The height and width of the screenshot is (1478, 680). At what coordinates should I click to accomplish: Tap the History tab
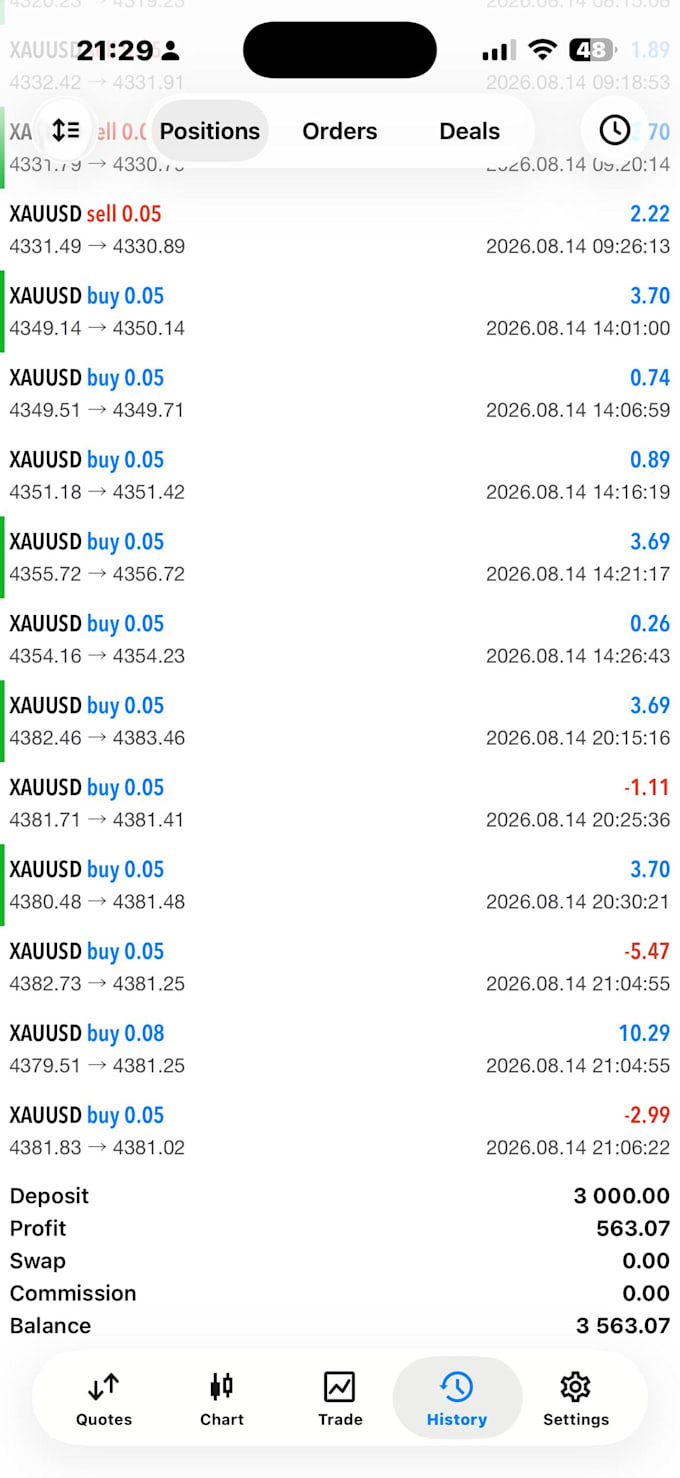pyautogui.click(x=457, y=1399)
